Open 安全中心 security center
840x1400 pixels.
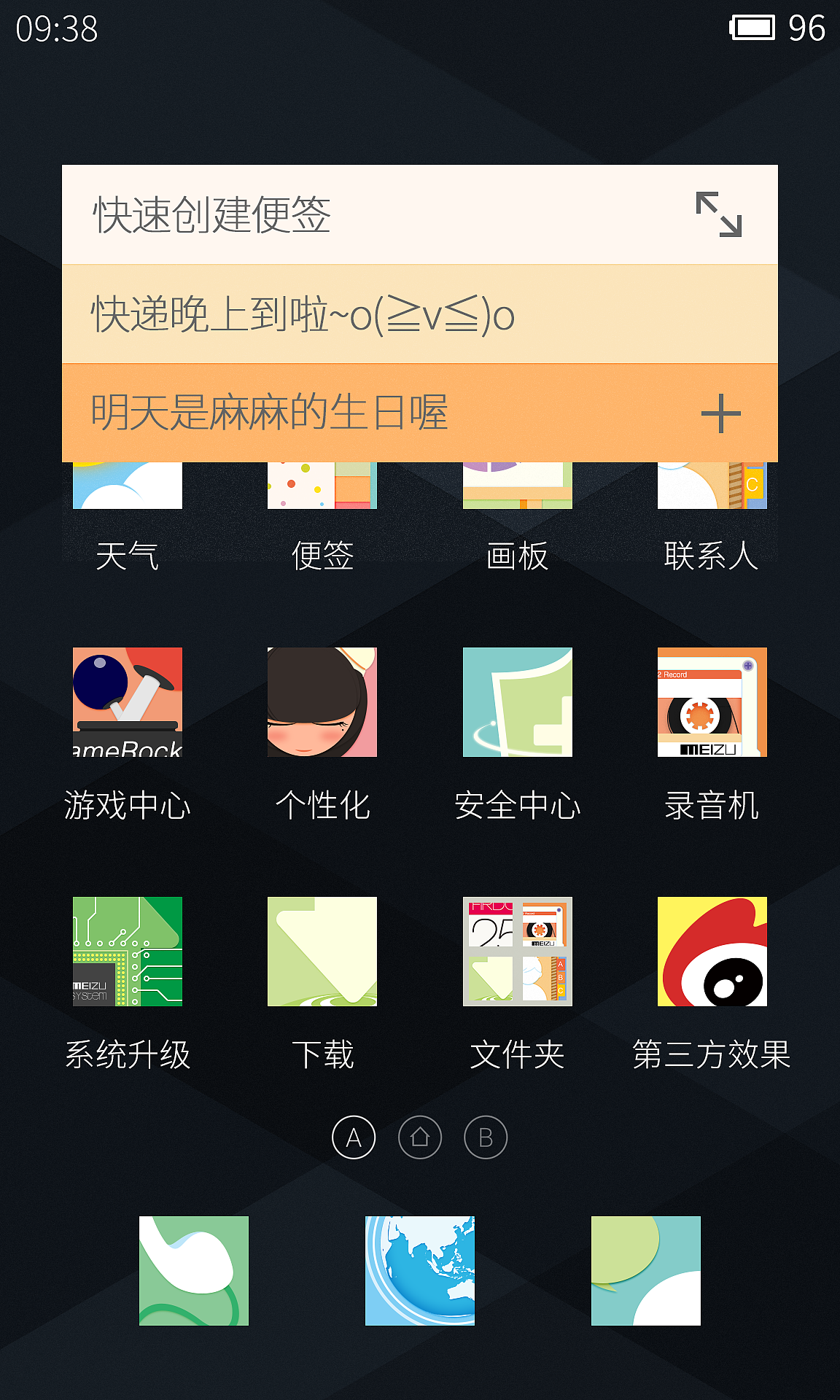pyautogui.click(x=517, y=702)
